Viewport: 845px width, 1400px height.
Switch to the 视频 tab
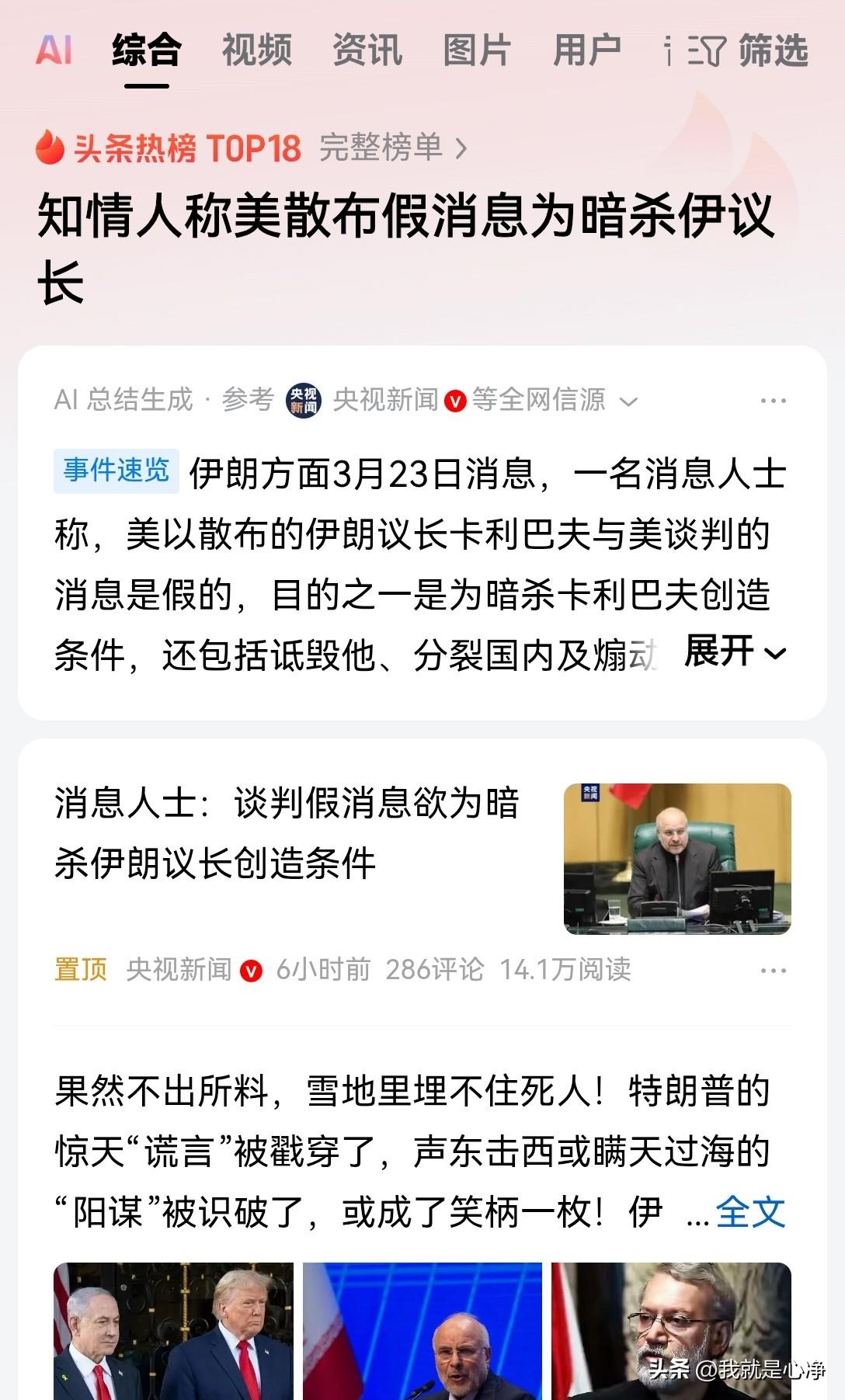(x=256, y=50)
